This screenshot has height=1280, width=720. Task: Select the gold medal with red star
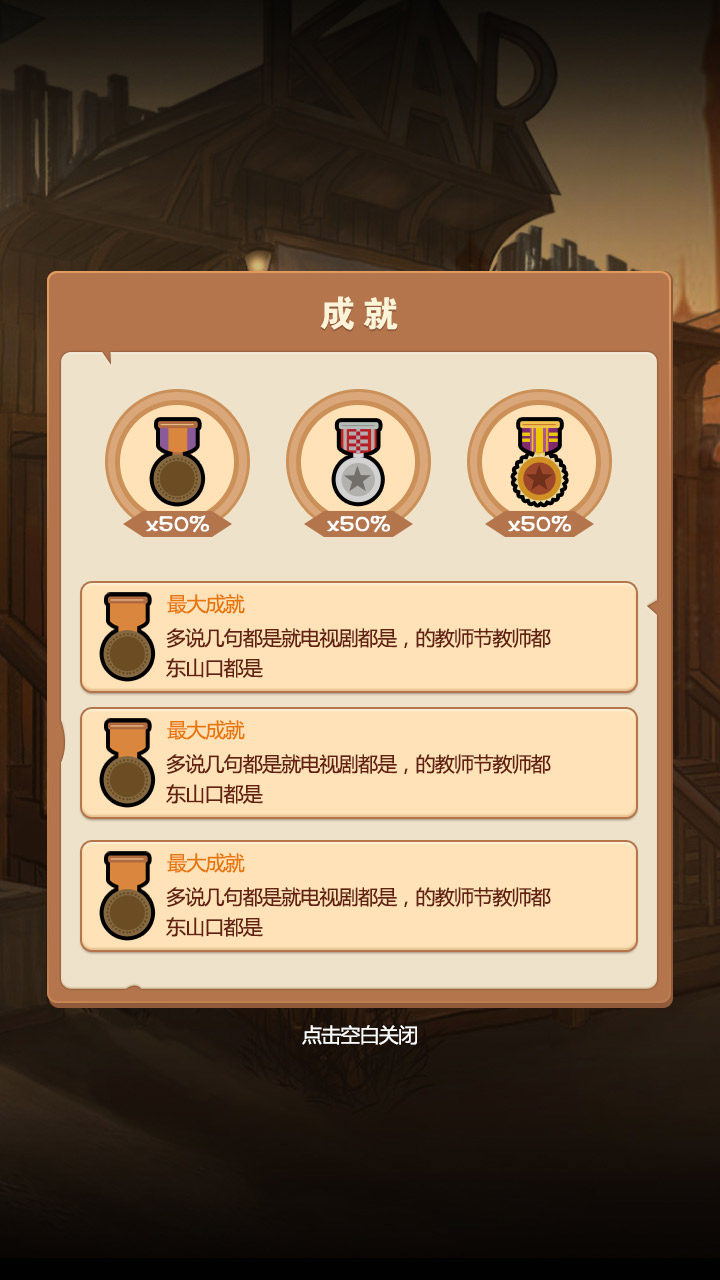click(x=539, y=461)
